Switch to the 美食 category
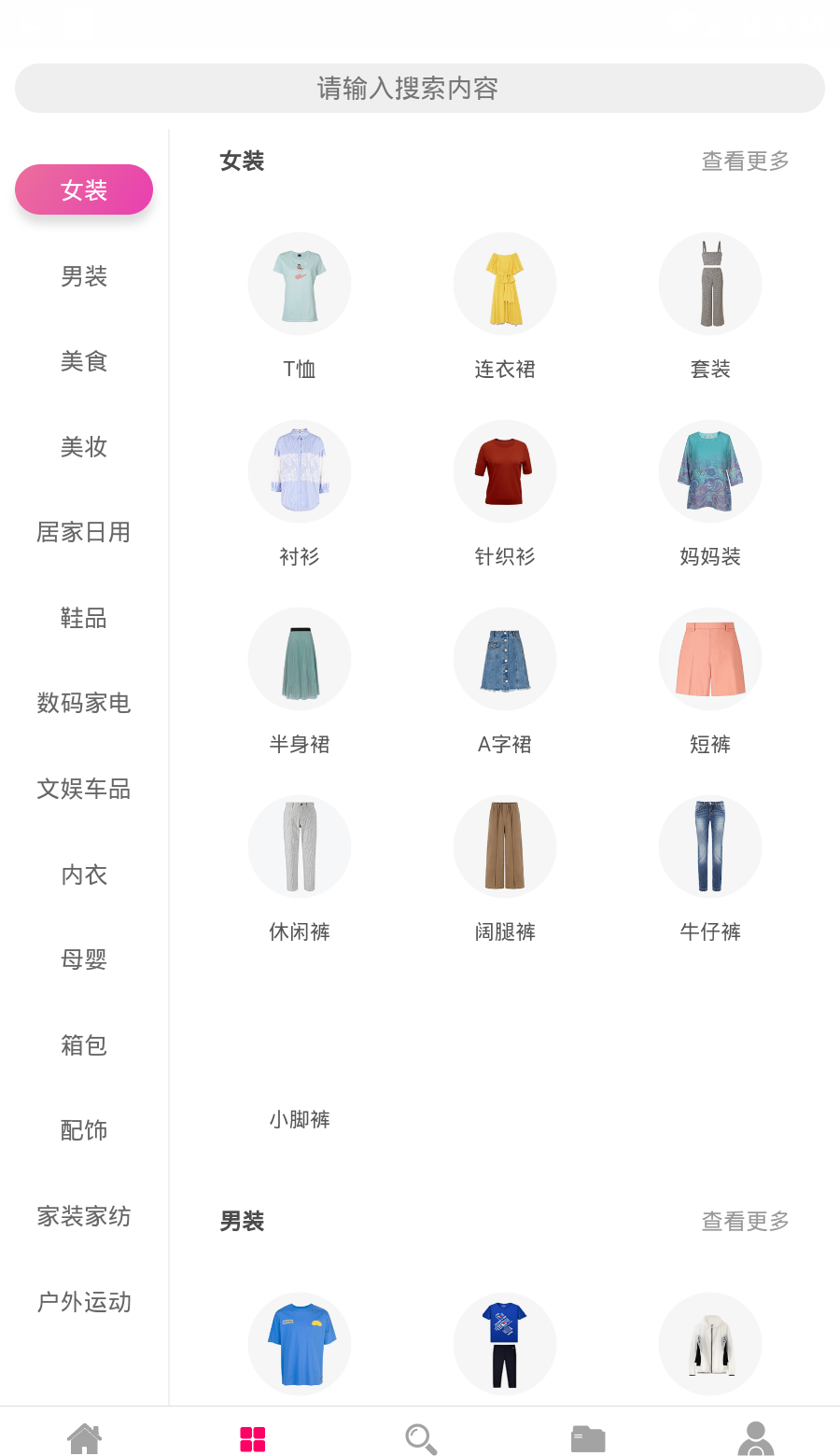 pos(84,361)
